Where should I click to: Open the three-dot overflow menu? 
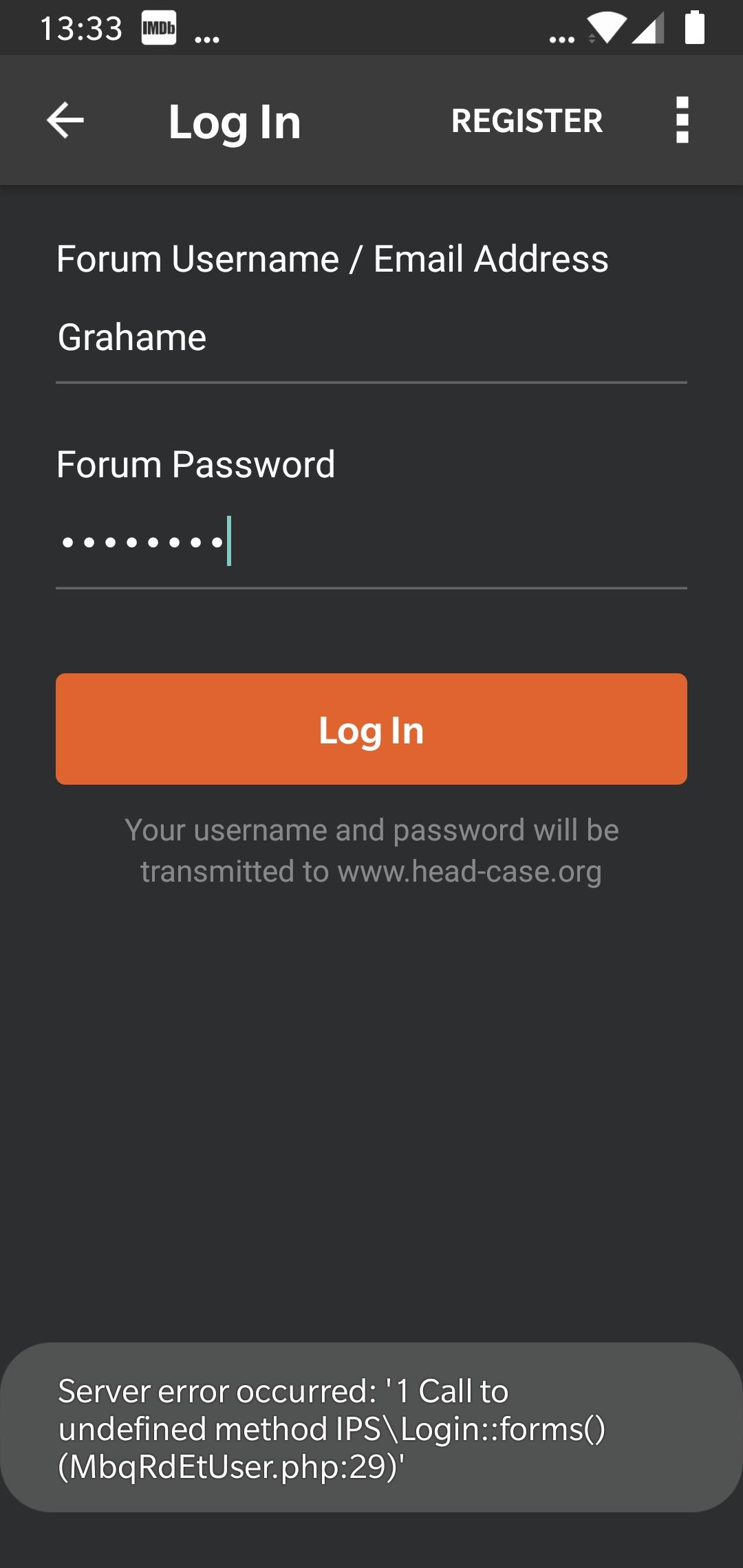pyautogui.click(x=682, y=120)
